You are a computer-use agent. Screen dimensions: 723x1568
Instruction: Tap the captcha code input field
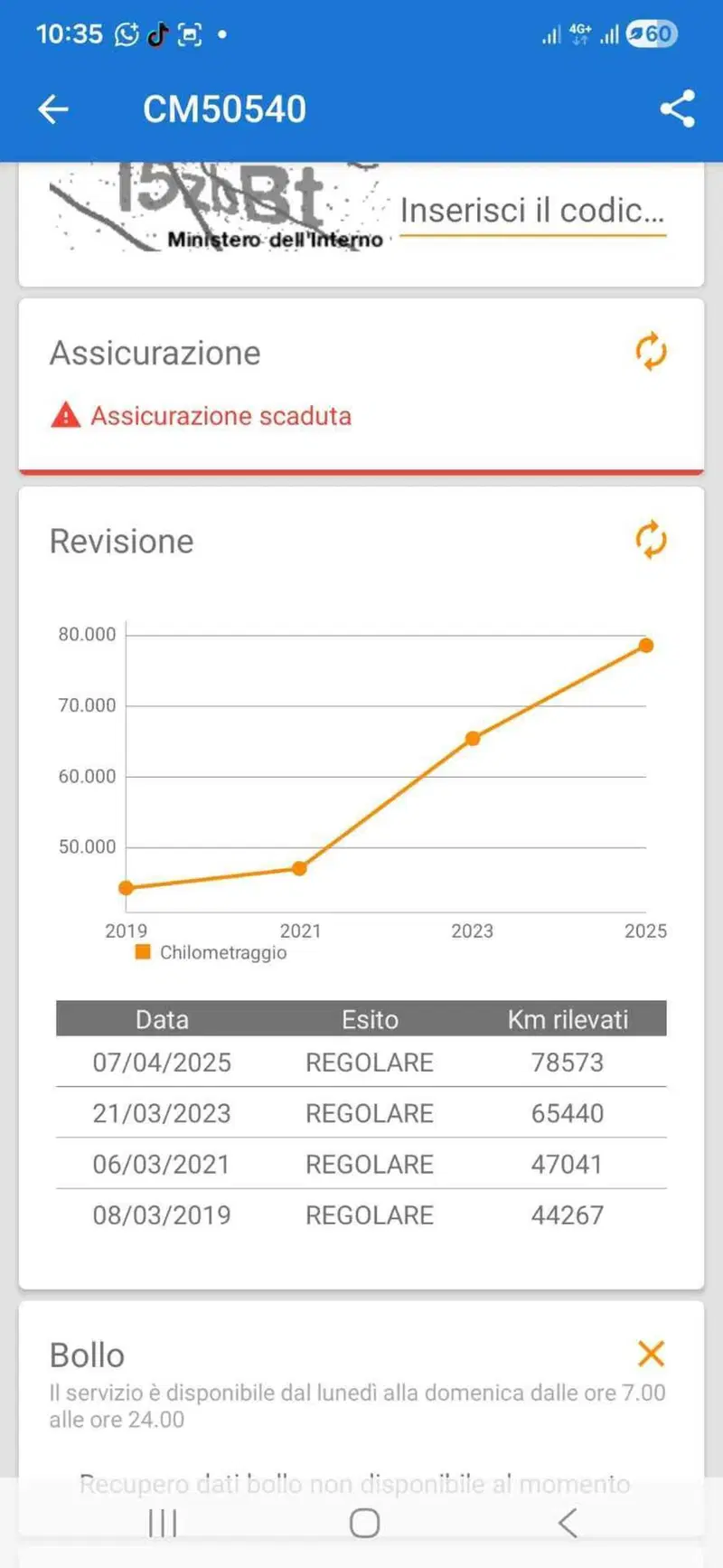(532, 212)
